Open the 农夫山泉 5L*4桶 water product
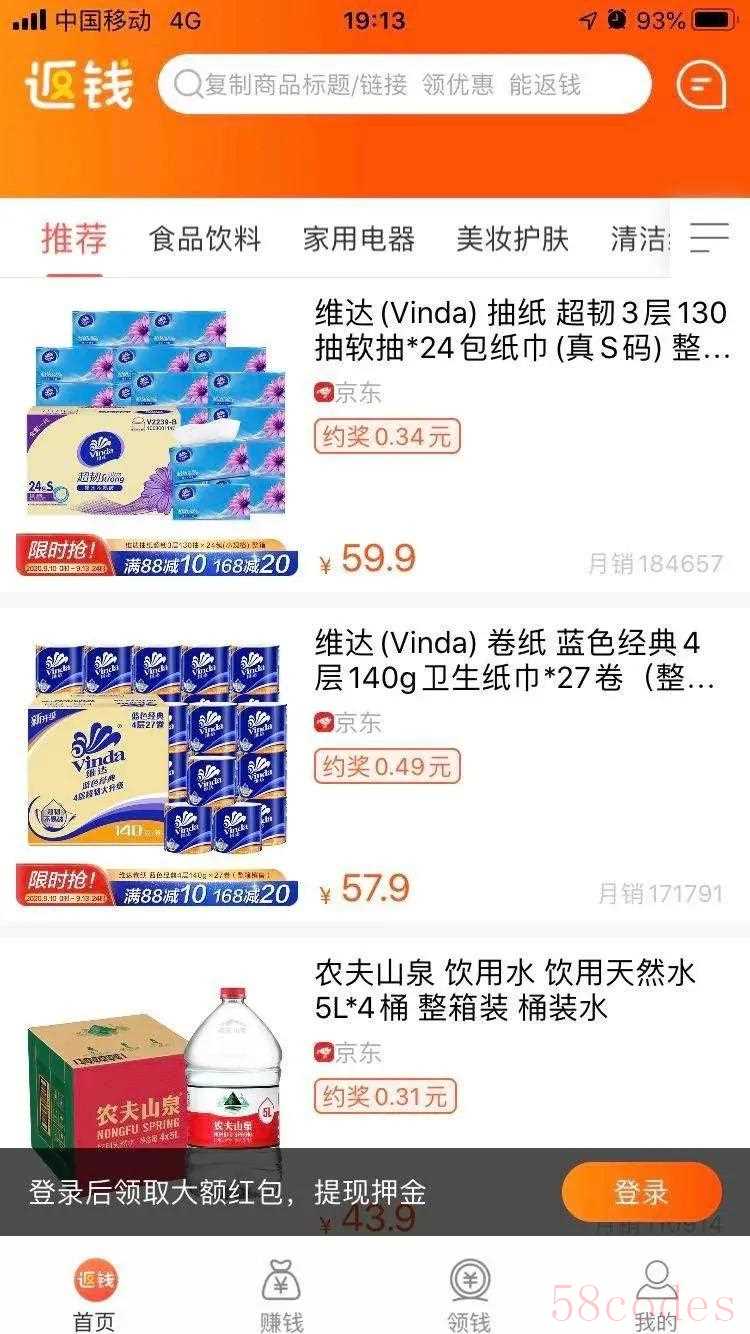The width and height of the screenshot is (750, 1334). pos(505,989)
